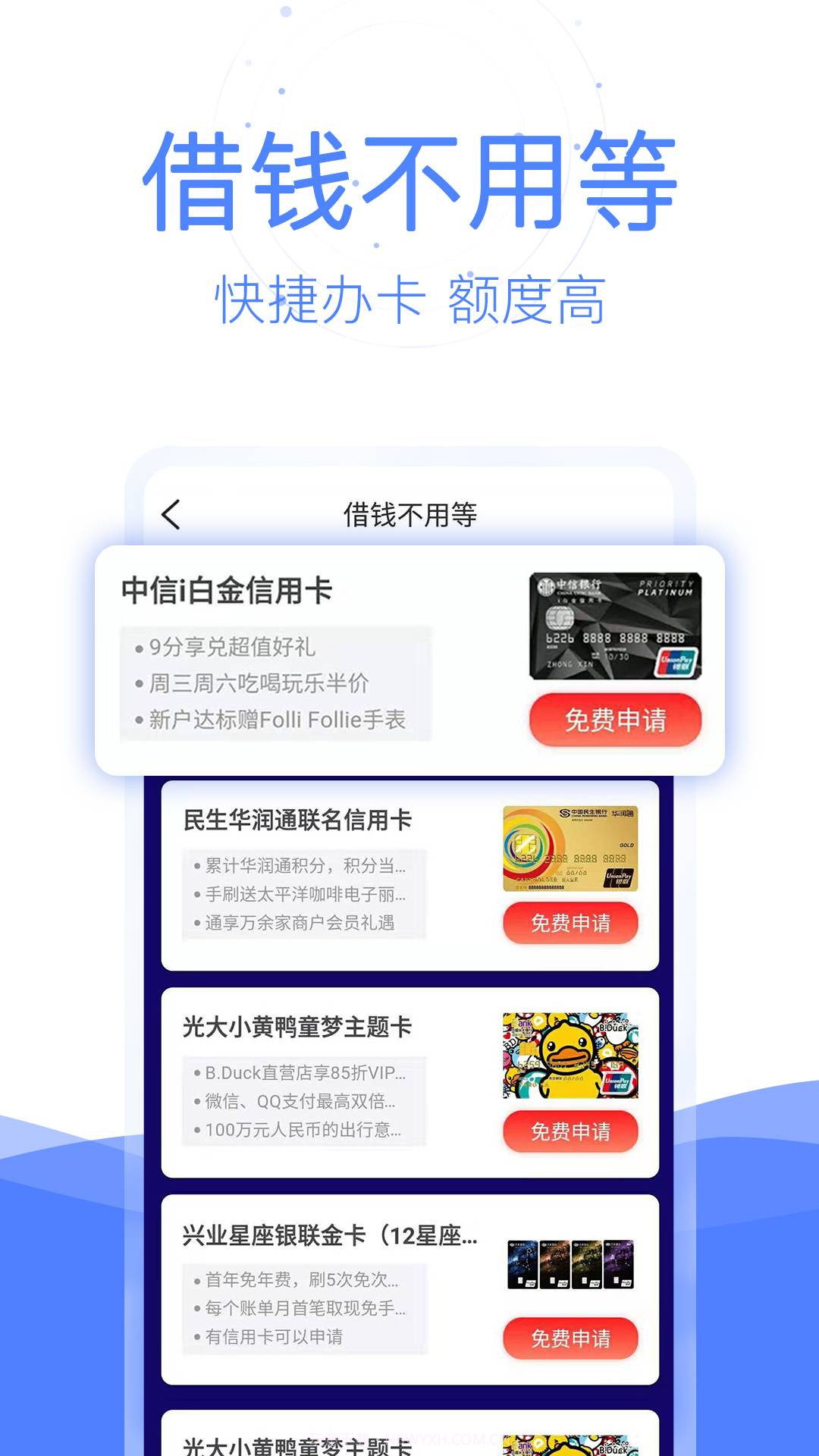This screenshot has width=819, height=1456.
Task: Tap the back arrow on the navigation bar
Action: pos(173,516)
